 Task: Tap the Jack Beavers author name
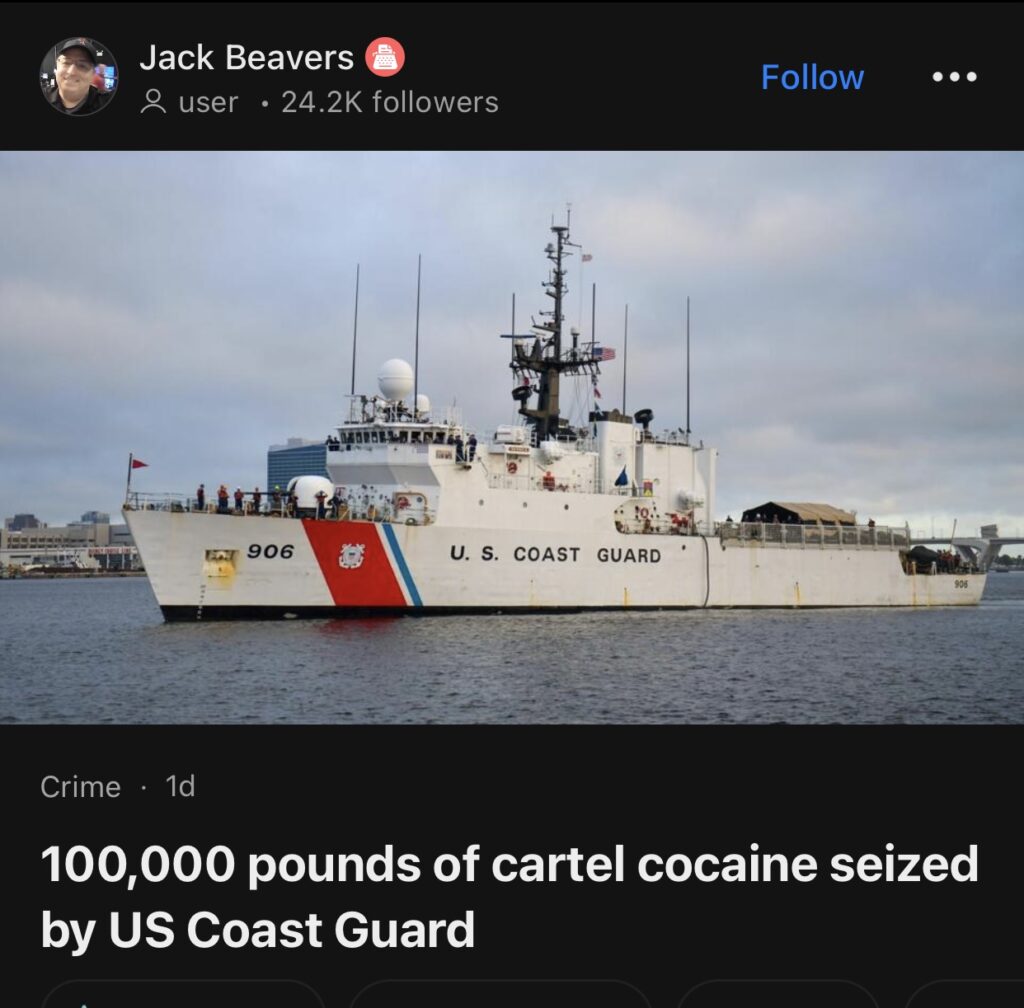246,57
